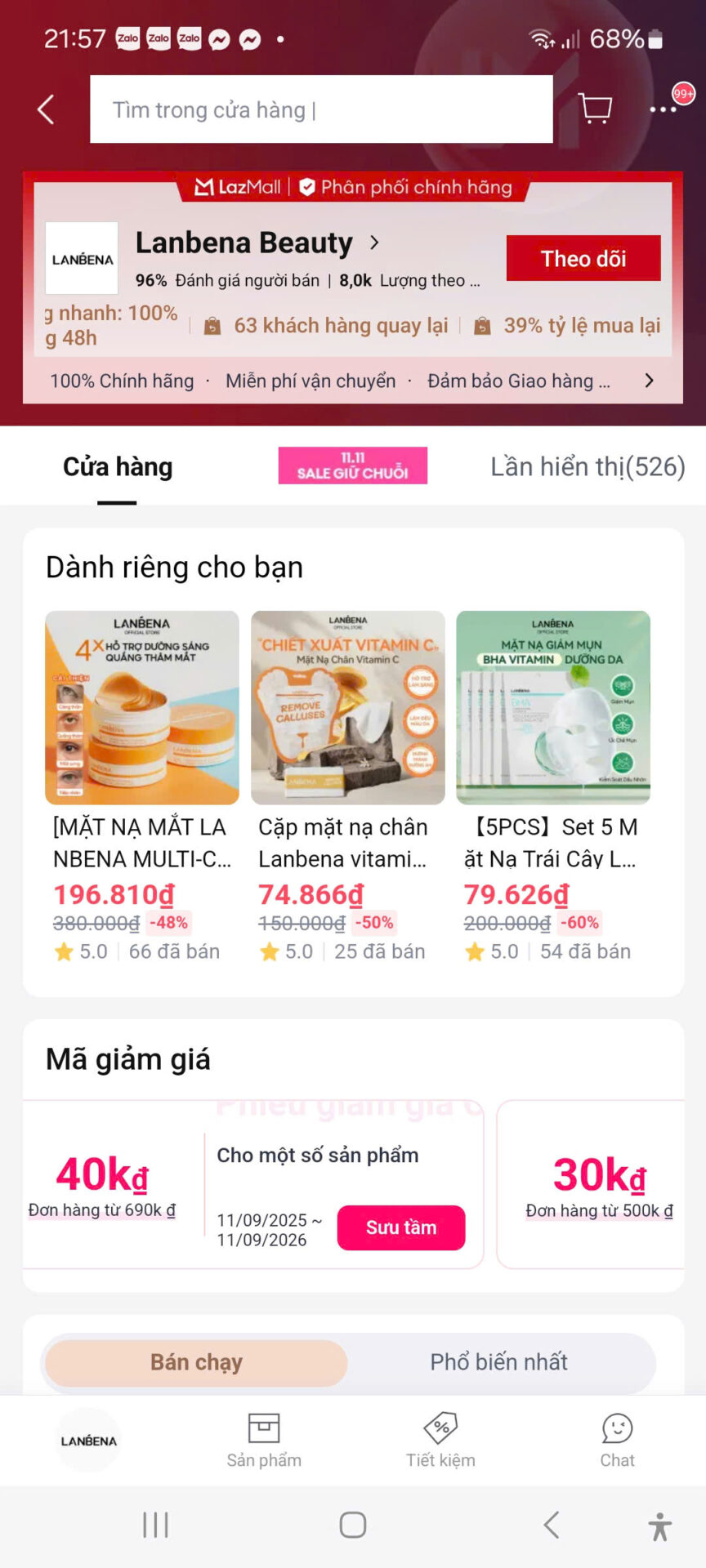The width and height of the screenshot is (706, 1568).
Task: Tap the Android accessibility icon
Action: click(660, 1524)
